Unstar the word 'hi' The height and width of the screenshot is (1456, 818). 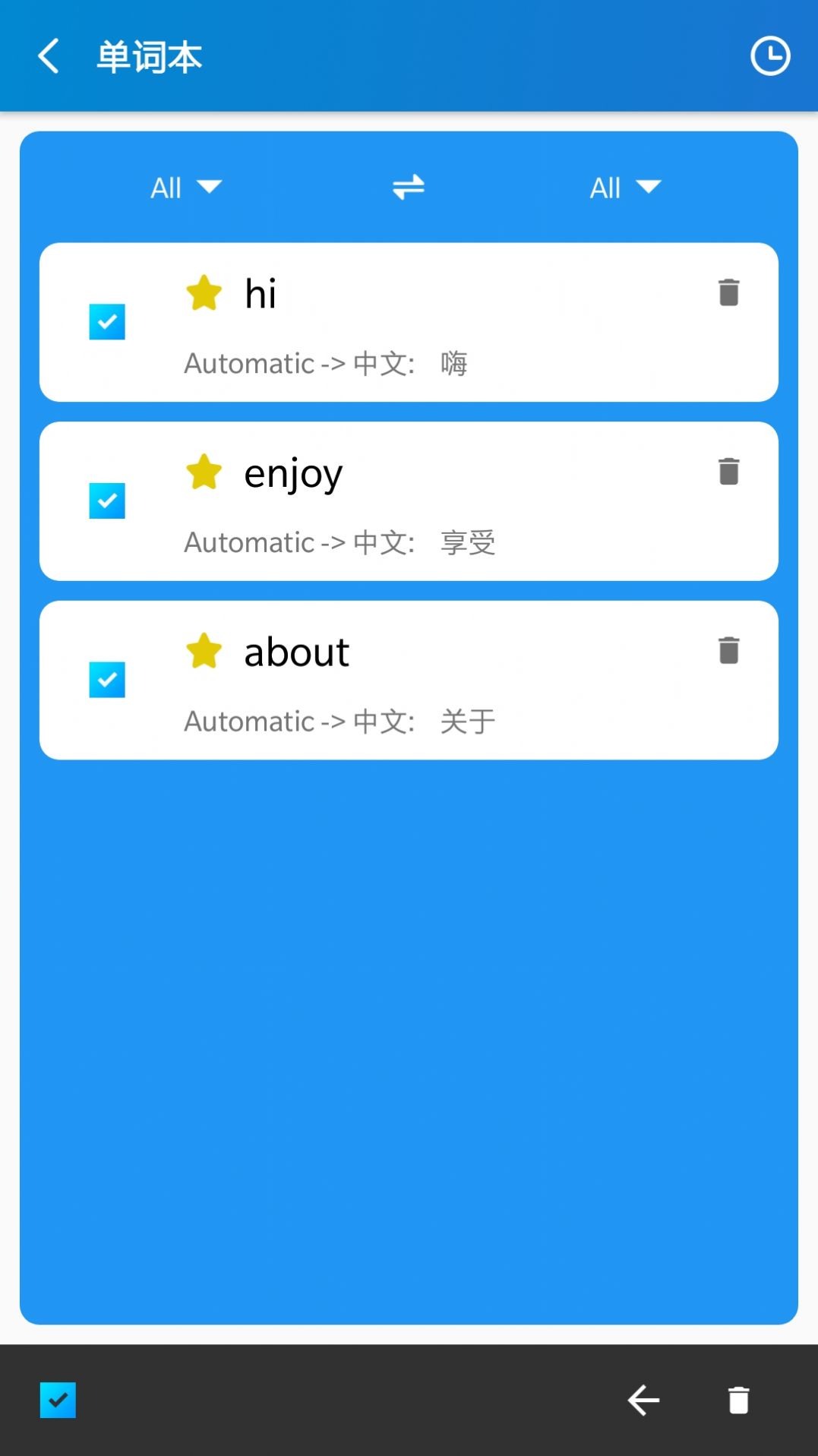point(204,293)
